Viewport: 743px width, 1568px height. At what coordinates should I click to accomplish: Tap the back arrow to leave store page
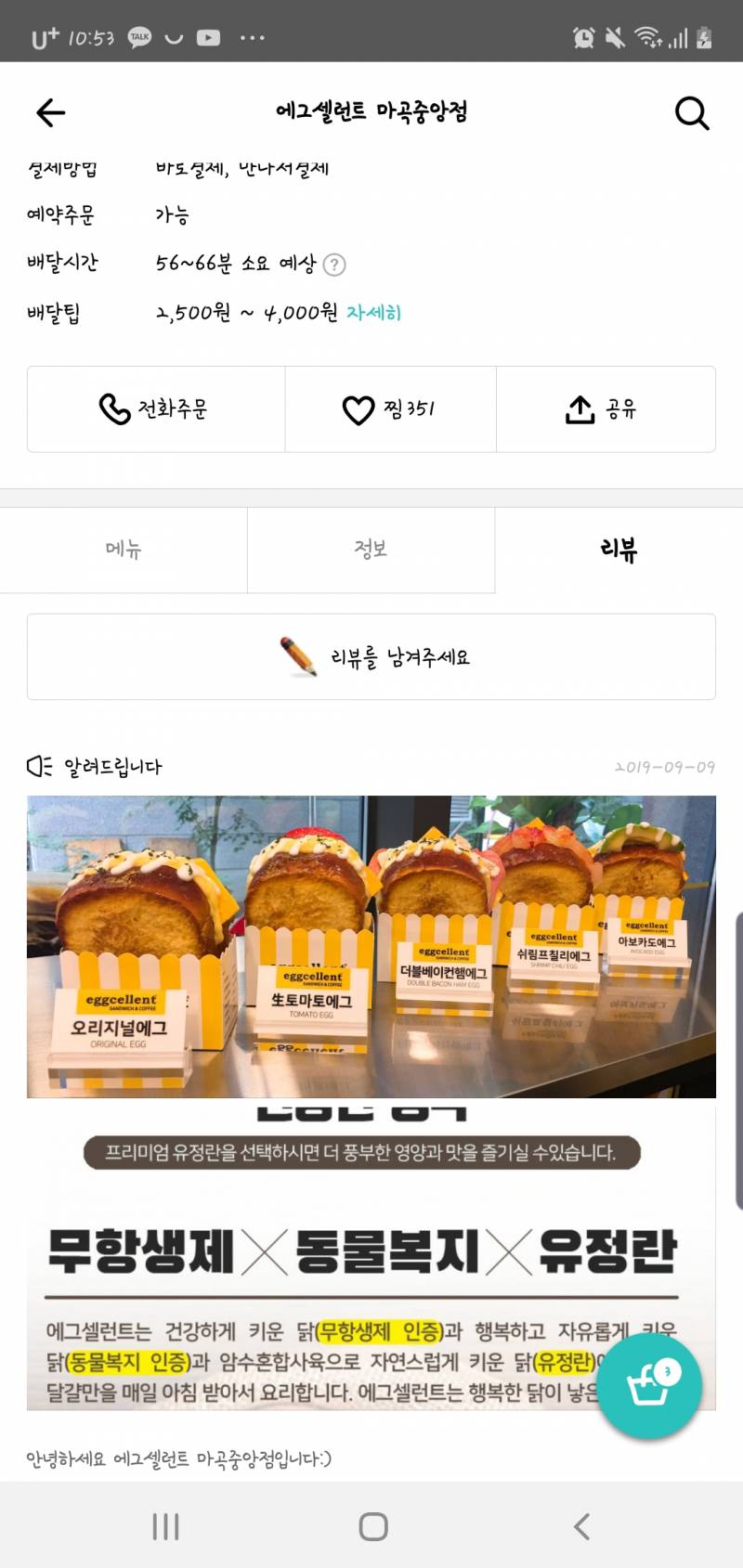pos(50,111)
